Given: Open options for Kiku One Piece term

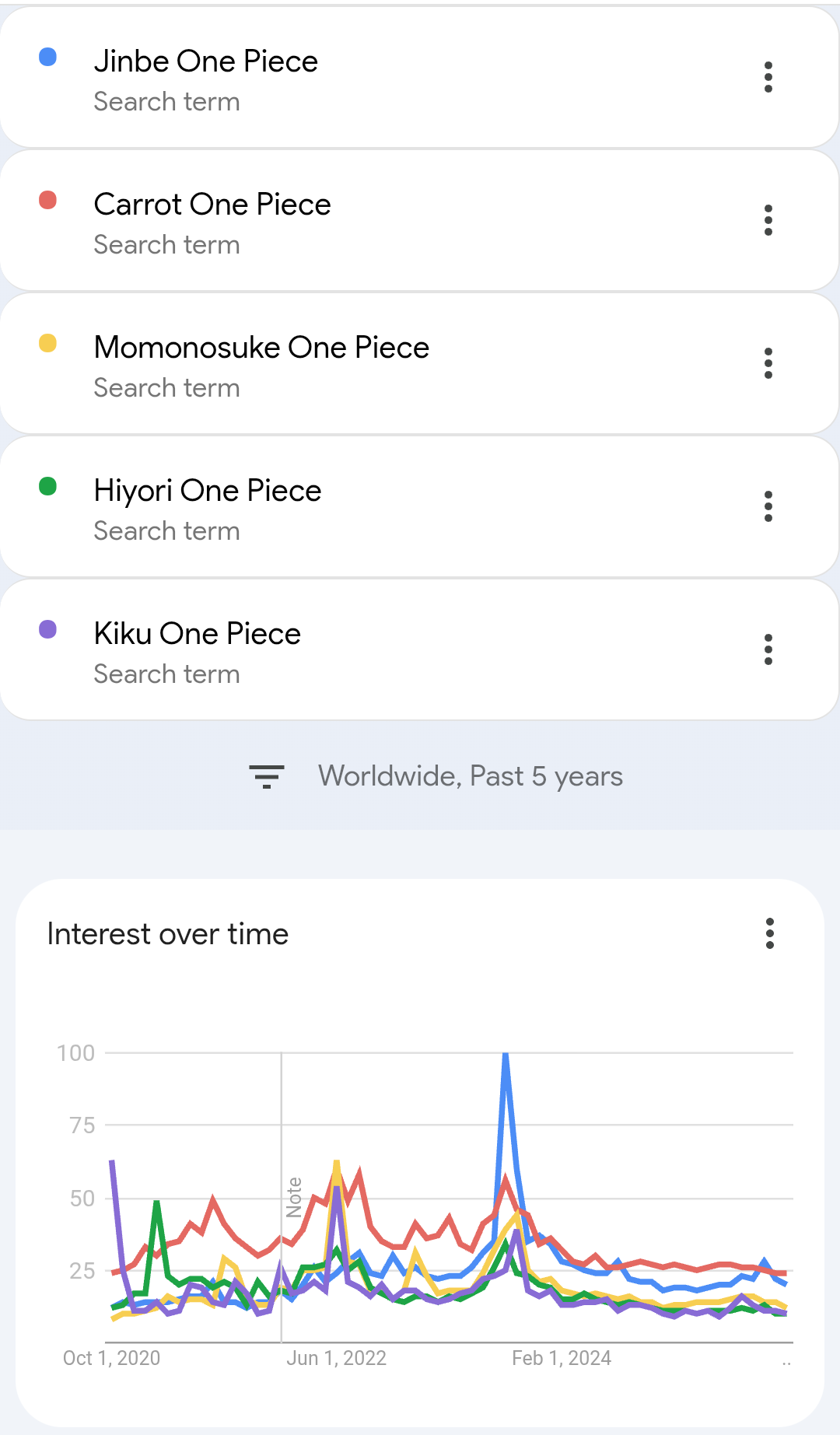Looking at the screenshot, I should tap(768, 649).
